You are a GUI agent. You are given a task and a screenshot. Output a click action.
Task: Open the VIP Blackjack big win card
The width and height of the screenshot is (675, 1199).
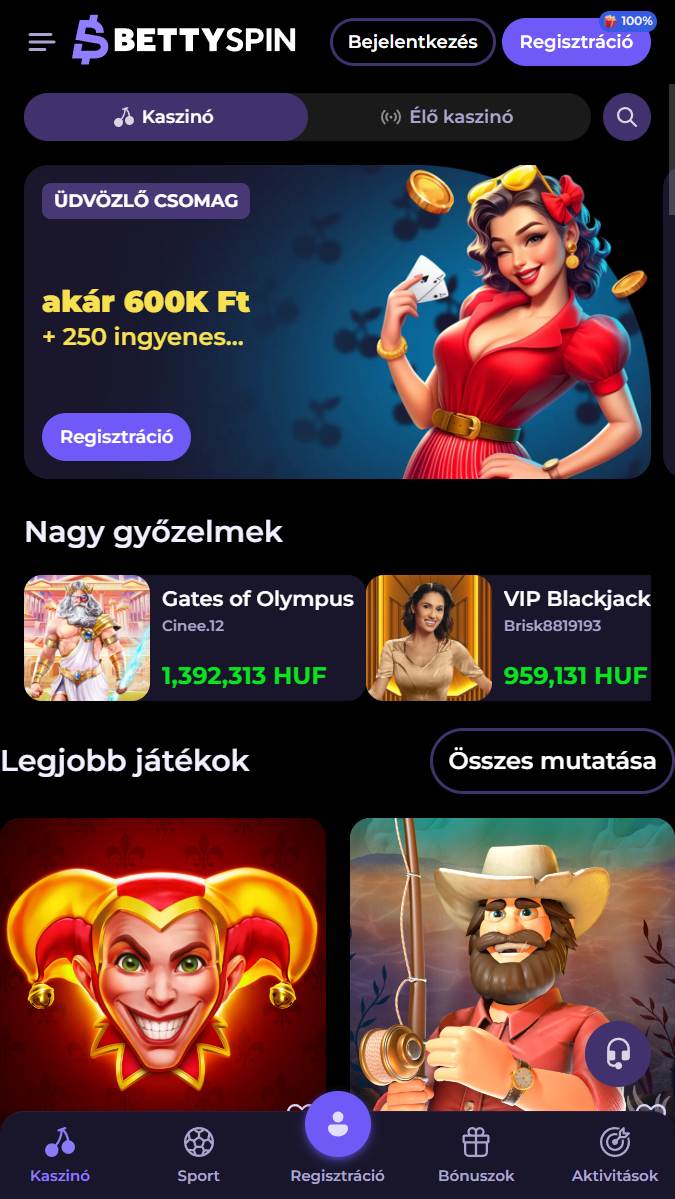pos(508,638)
